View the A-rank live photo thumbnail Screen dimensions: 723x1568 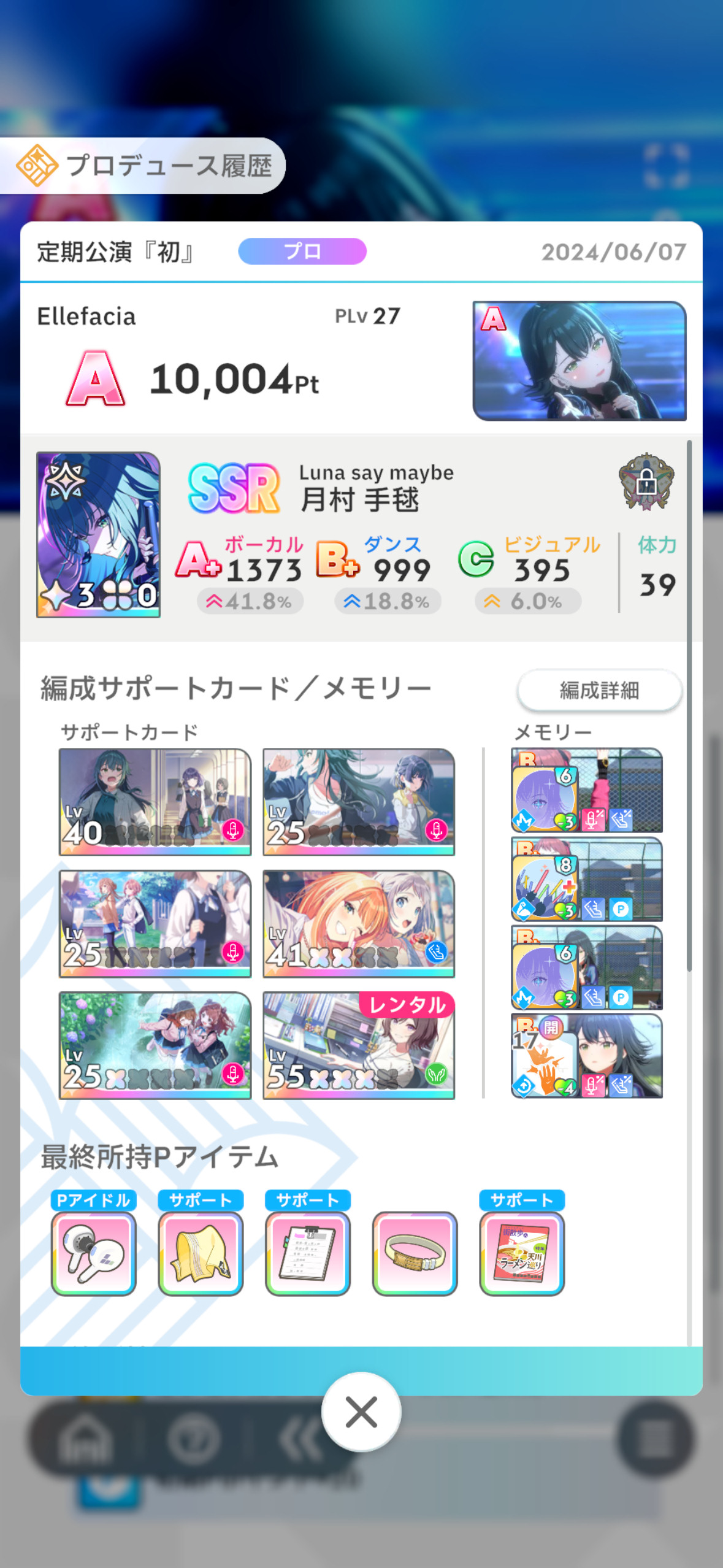click(580, 361)
